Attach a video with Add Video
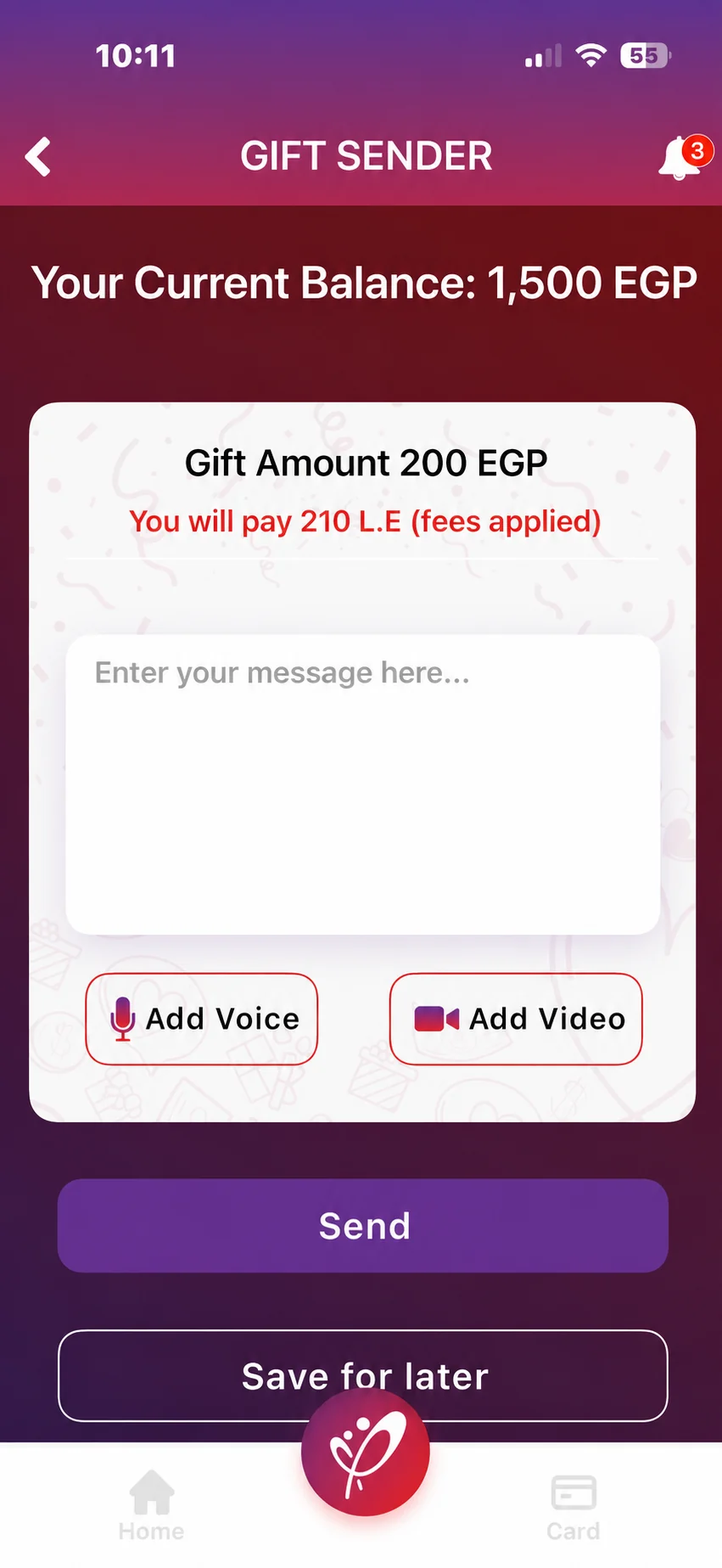The width and height of the screenshot is (722, 1568). [516, 1019]
